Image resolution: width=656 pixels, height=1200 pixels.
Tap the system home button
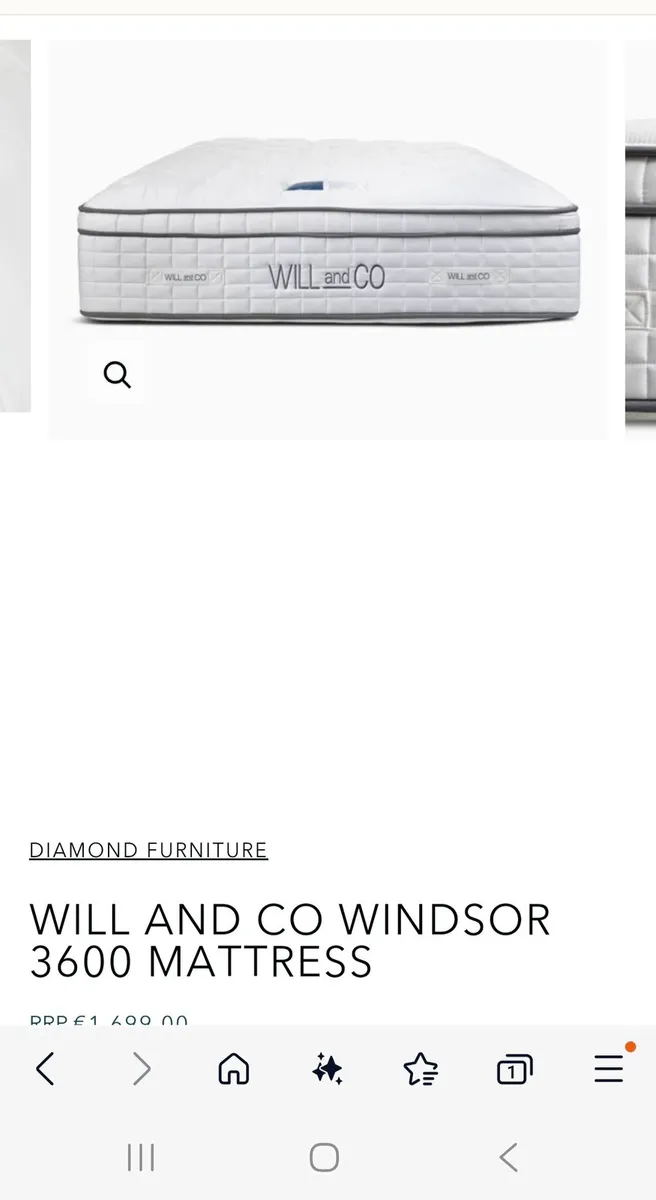coord(324,1158)
